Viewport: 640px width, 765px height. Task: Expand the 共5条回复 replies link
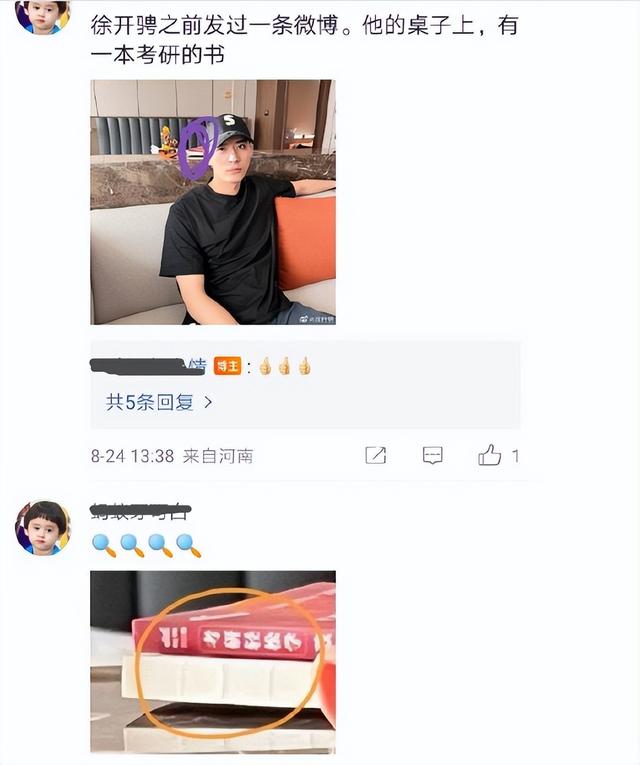(159, 402)
